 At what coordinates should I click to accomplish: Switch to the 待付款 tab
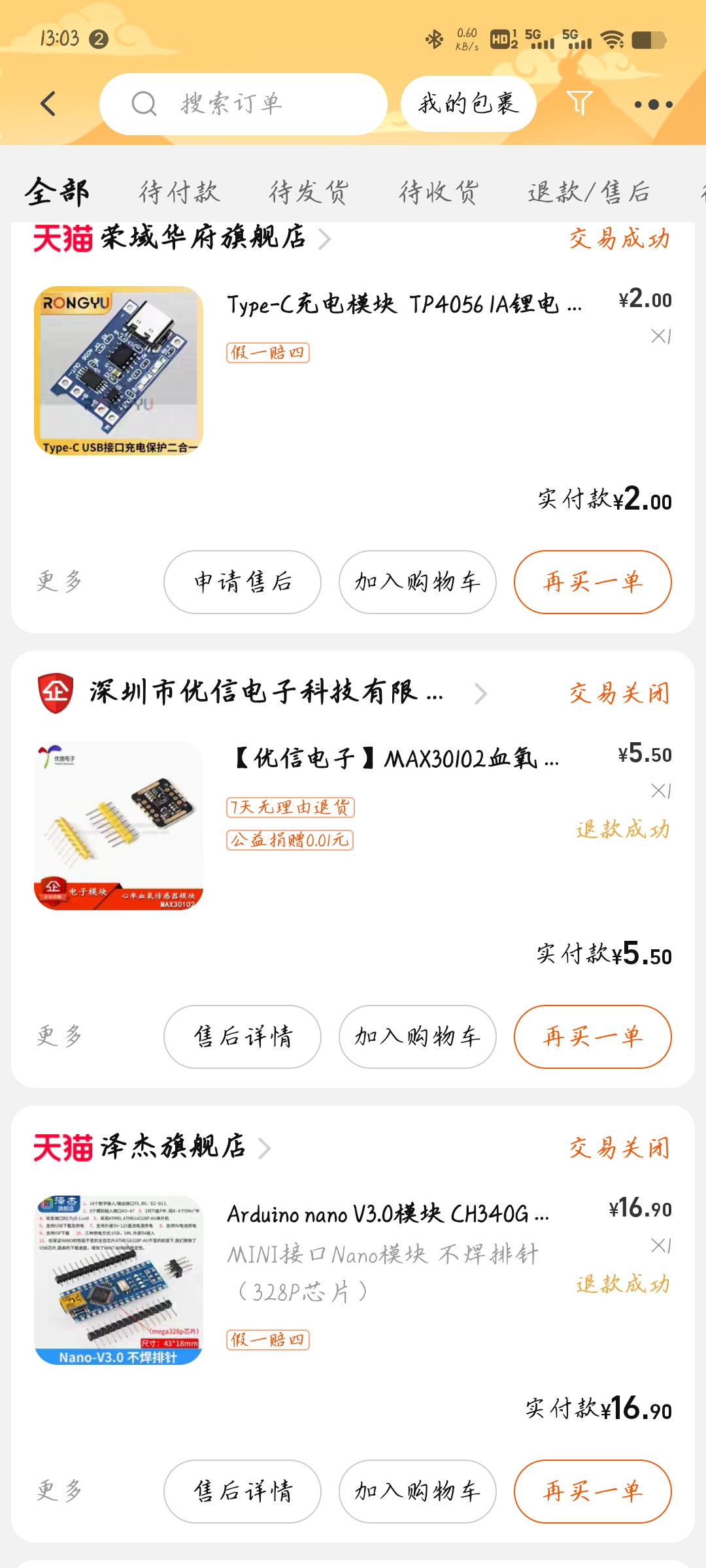point(179,192)
